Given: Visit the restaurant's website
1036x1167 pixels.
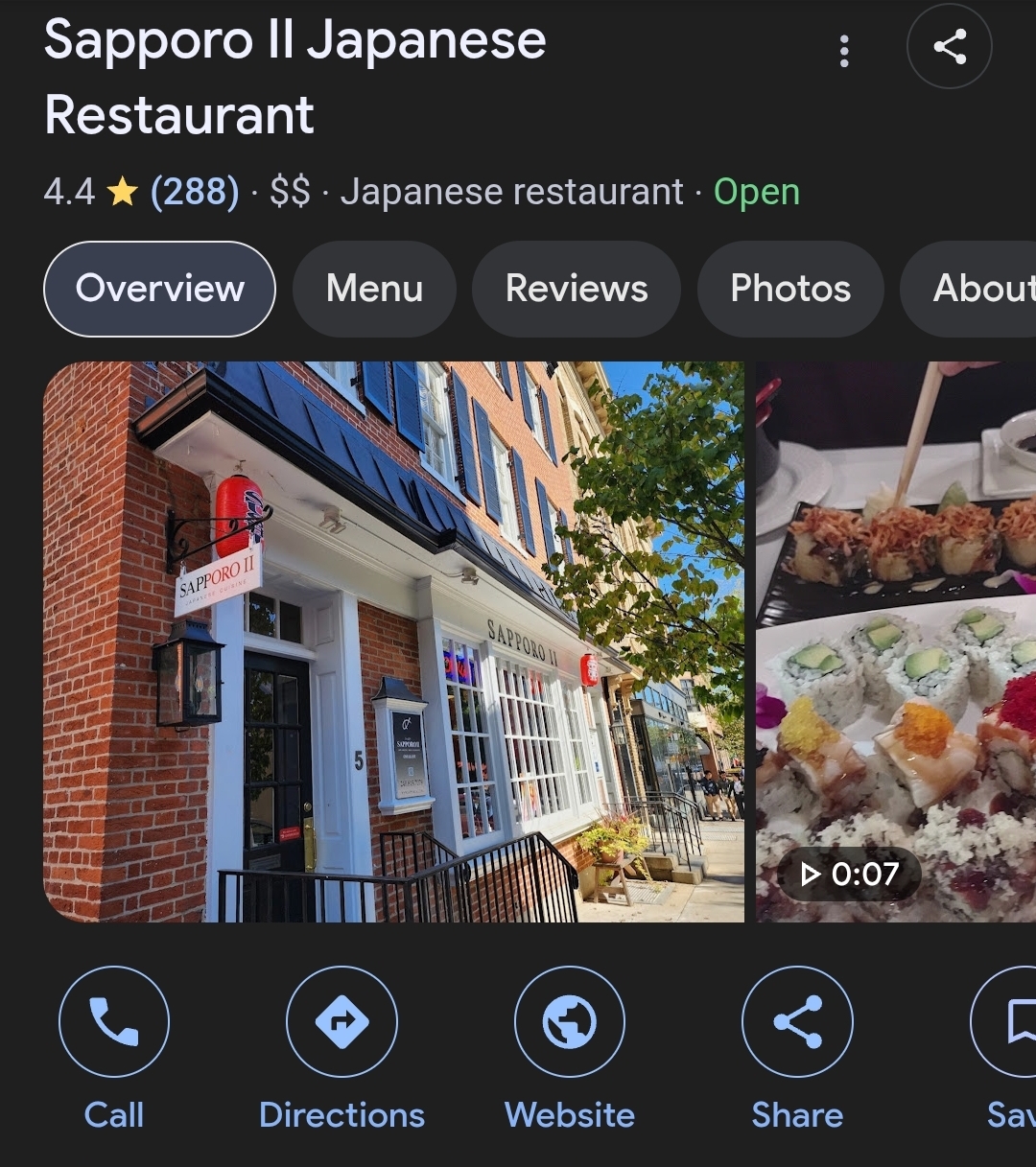Looking at the screenshot, I should click(570, 1022).
